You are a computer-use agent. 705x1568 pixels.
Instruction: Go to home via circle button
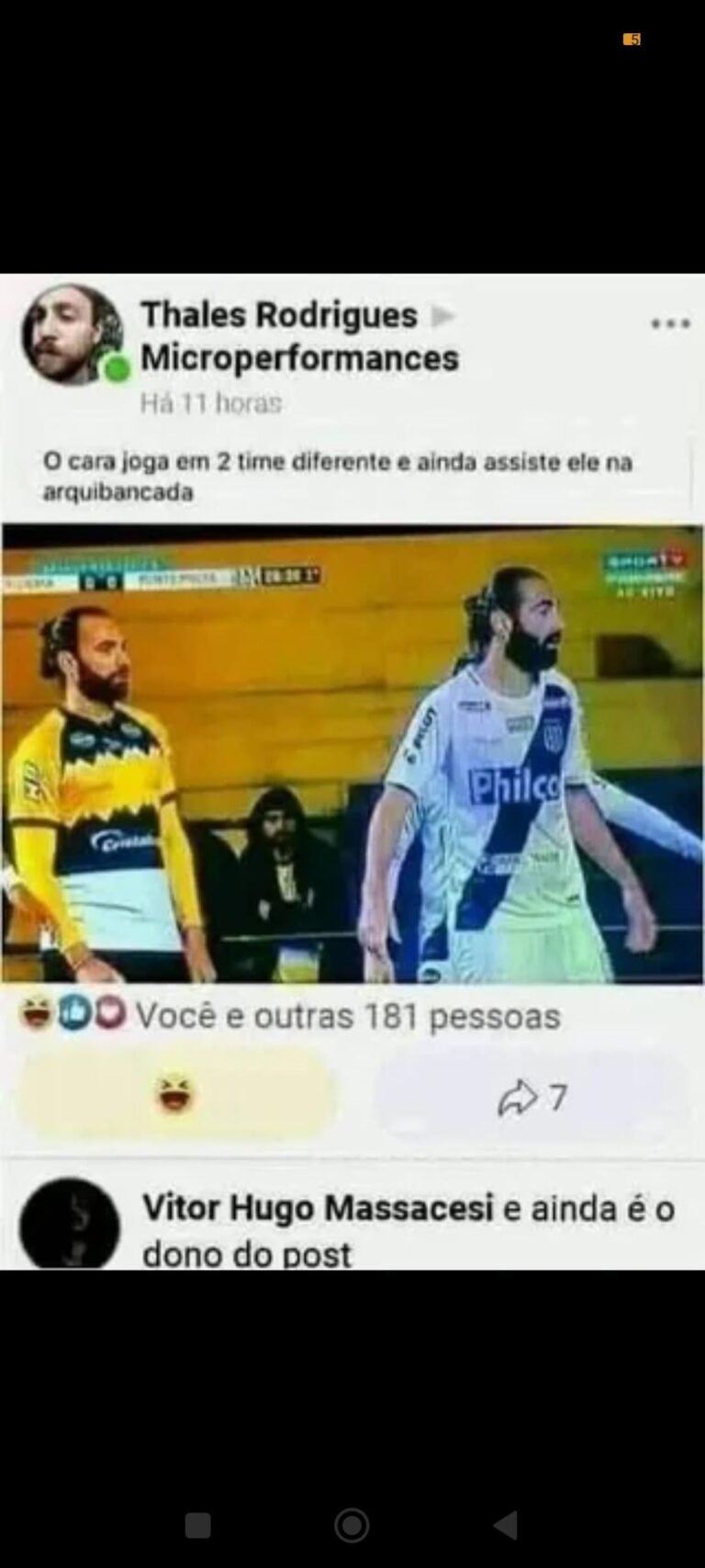point(352,1525)
